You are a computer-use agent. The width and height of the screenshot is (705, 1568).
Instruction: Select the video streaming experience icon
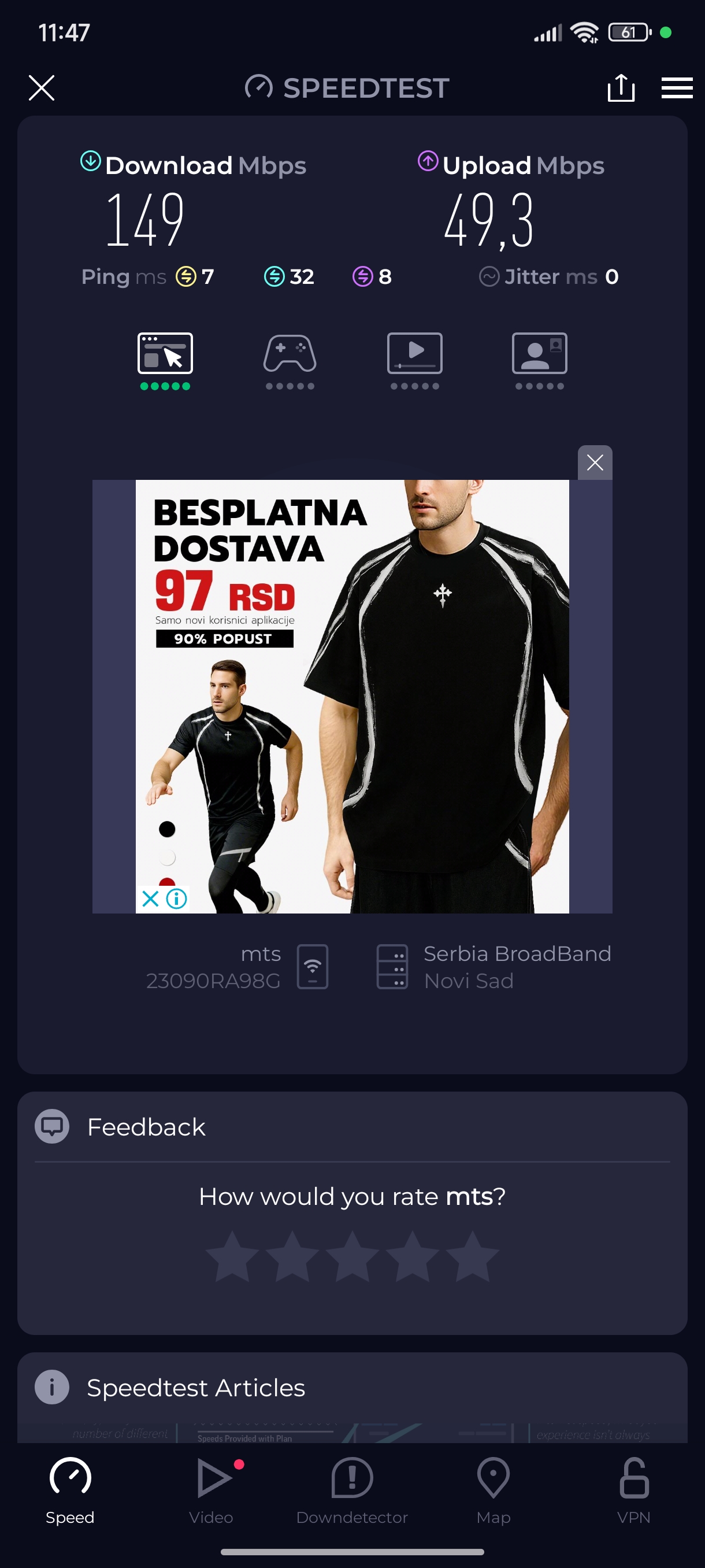click(415, 354)
